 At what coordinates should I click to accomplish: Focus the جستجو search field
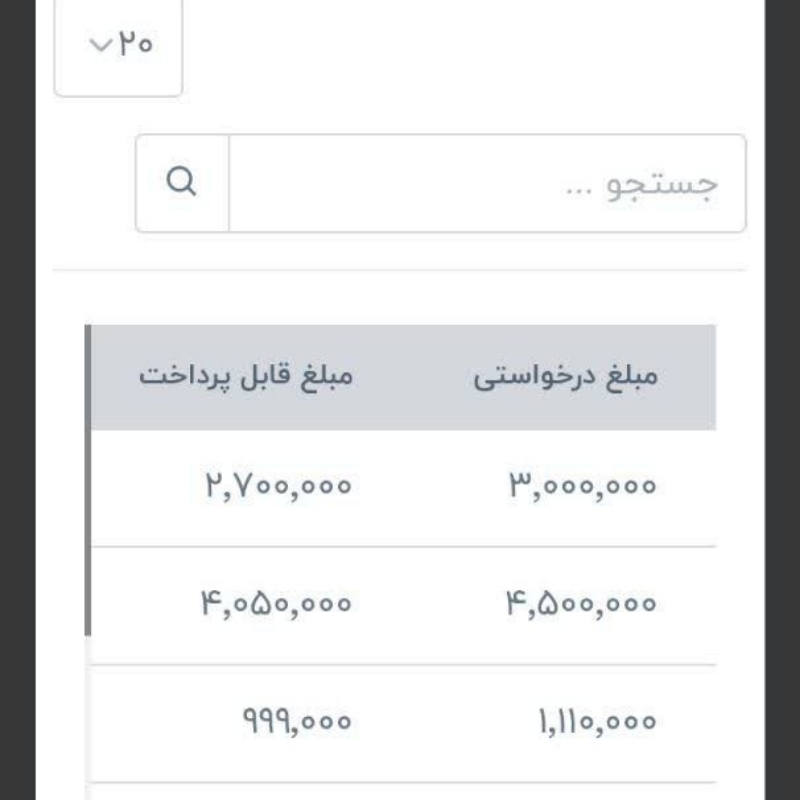[487, 184]
